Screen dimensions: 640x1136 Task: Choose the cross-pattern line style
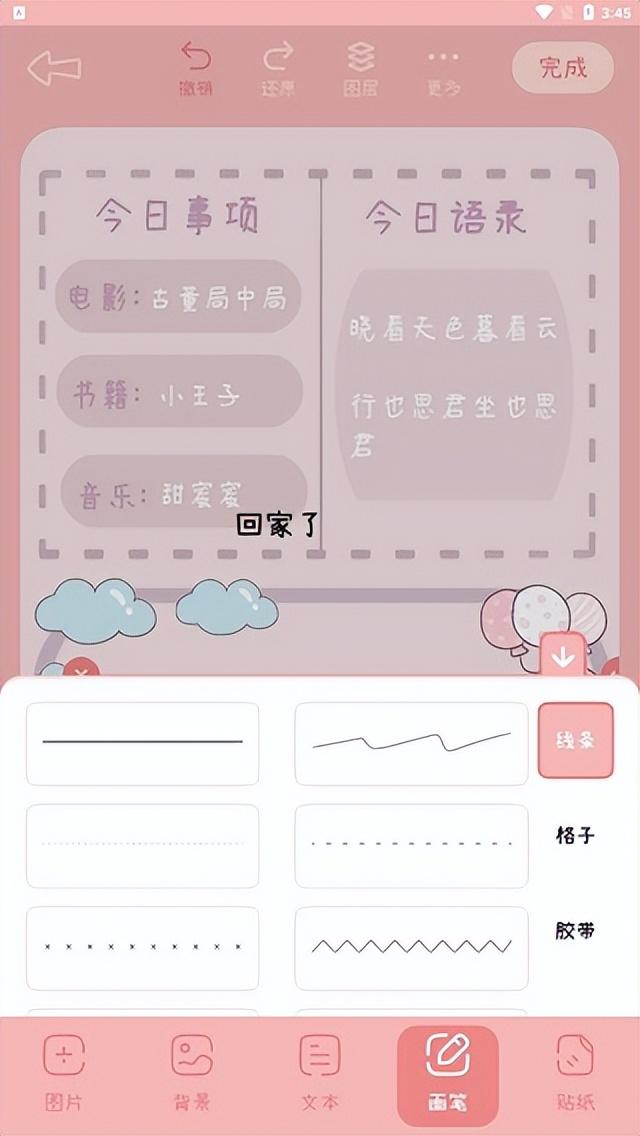tap(143, 948)
